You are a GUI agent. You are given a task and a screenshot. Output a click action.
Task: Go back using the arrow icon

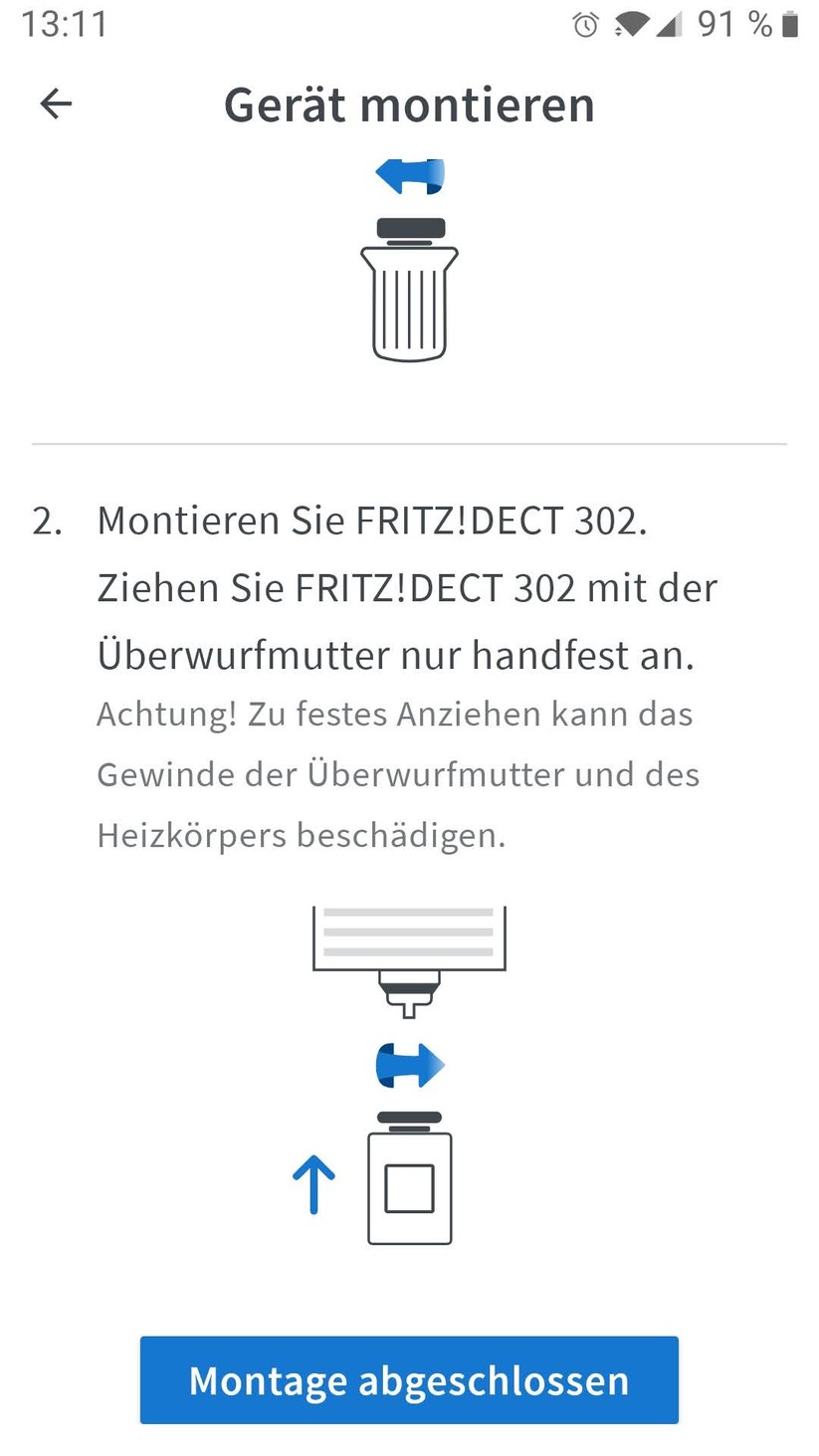coord(56,103)
